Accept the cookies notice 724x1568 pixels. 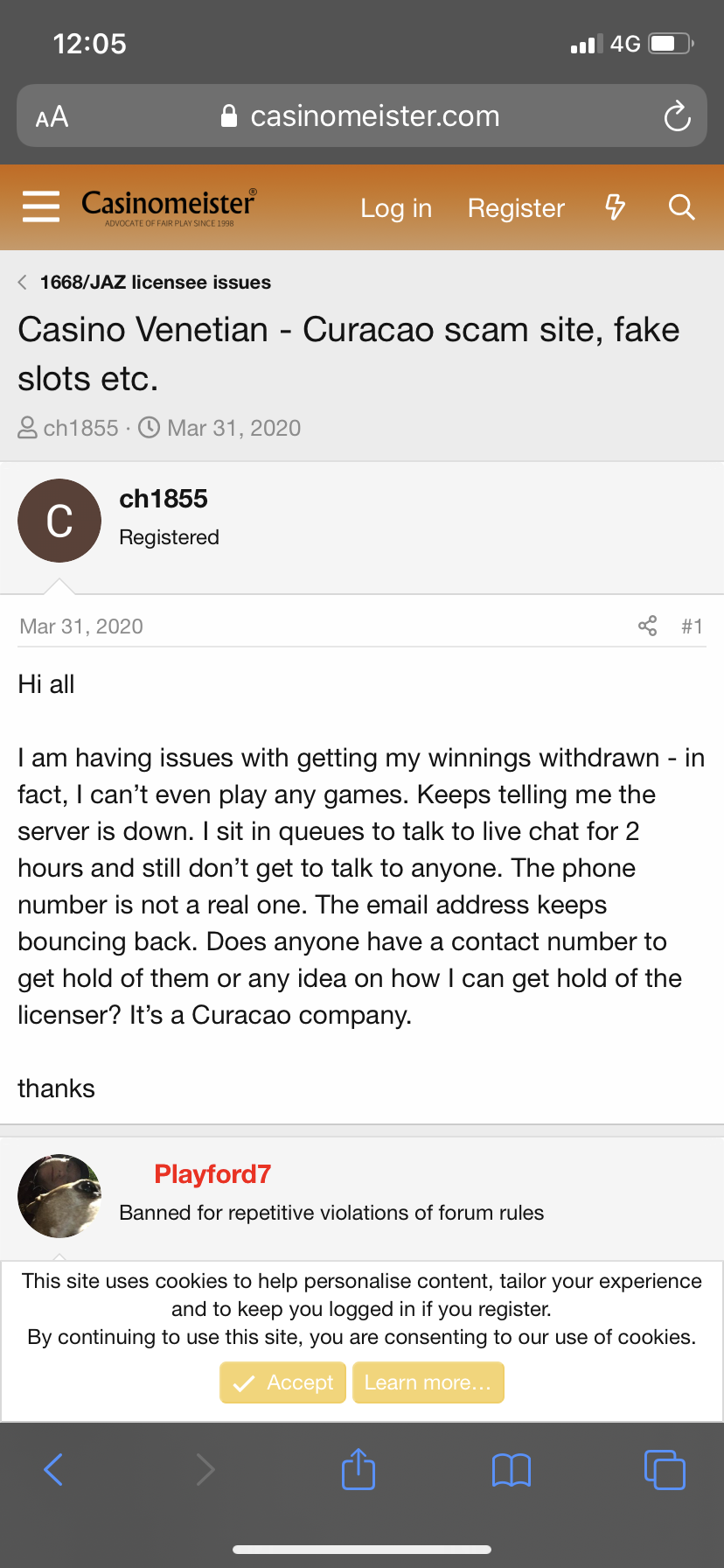(282, 1382)
